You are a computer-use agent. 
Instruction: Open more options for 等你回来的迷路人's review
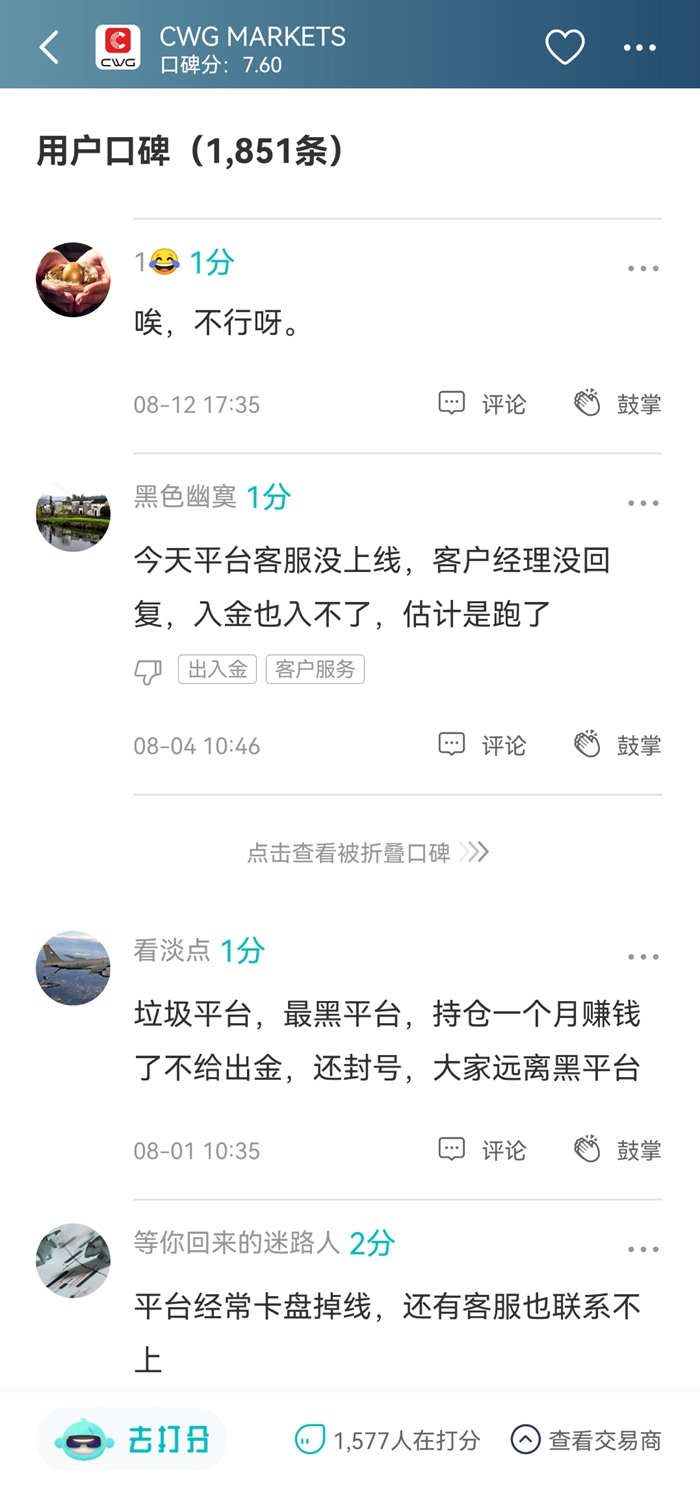point(643,1250)
